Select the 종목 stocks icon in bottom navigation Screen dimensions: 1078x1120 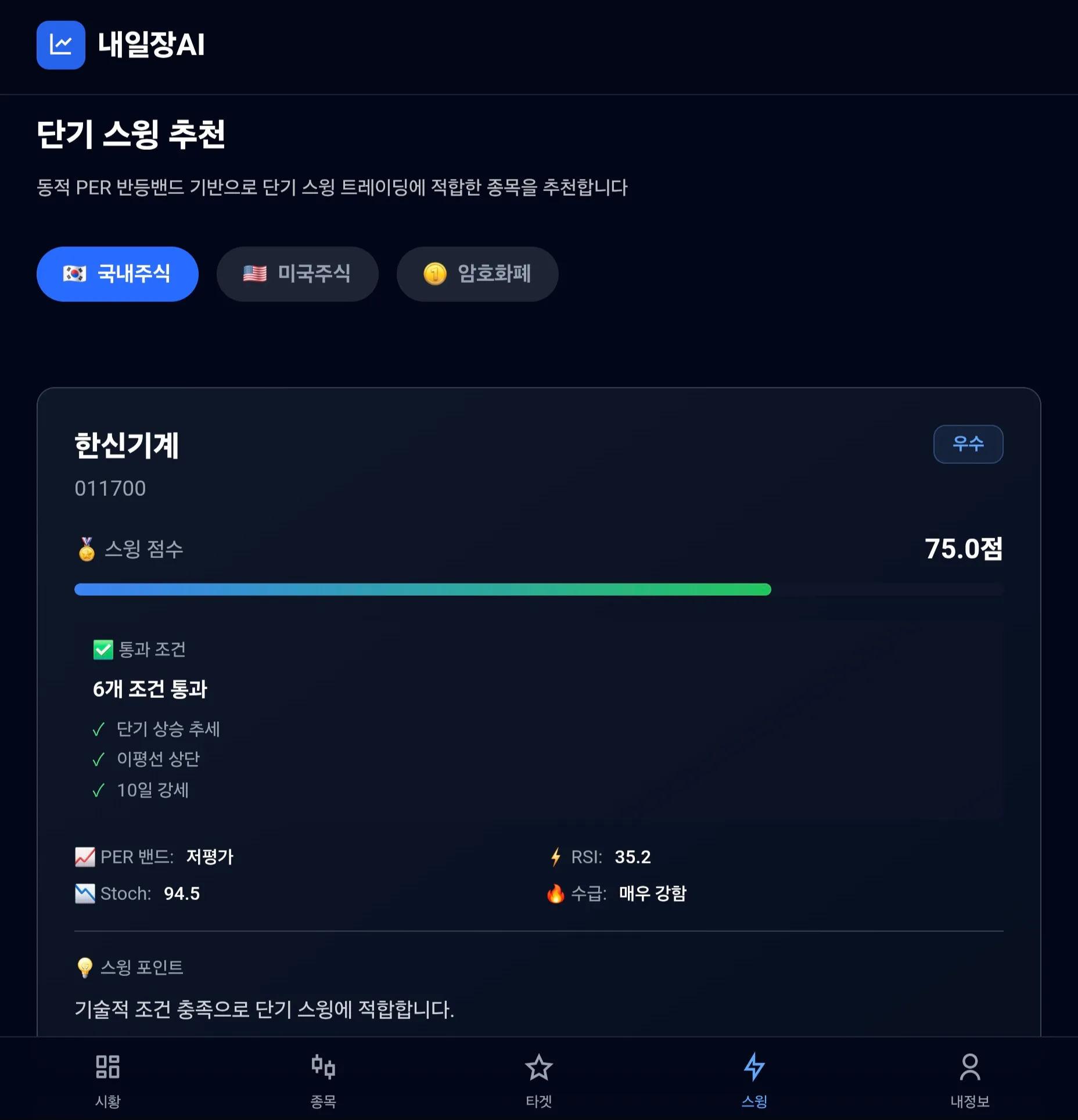[324, 1067]
